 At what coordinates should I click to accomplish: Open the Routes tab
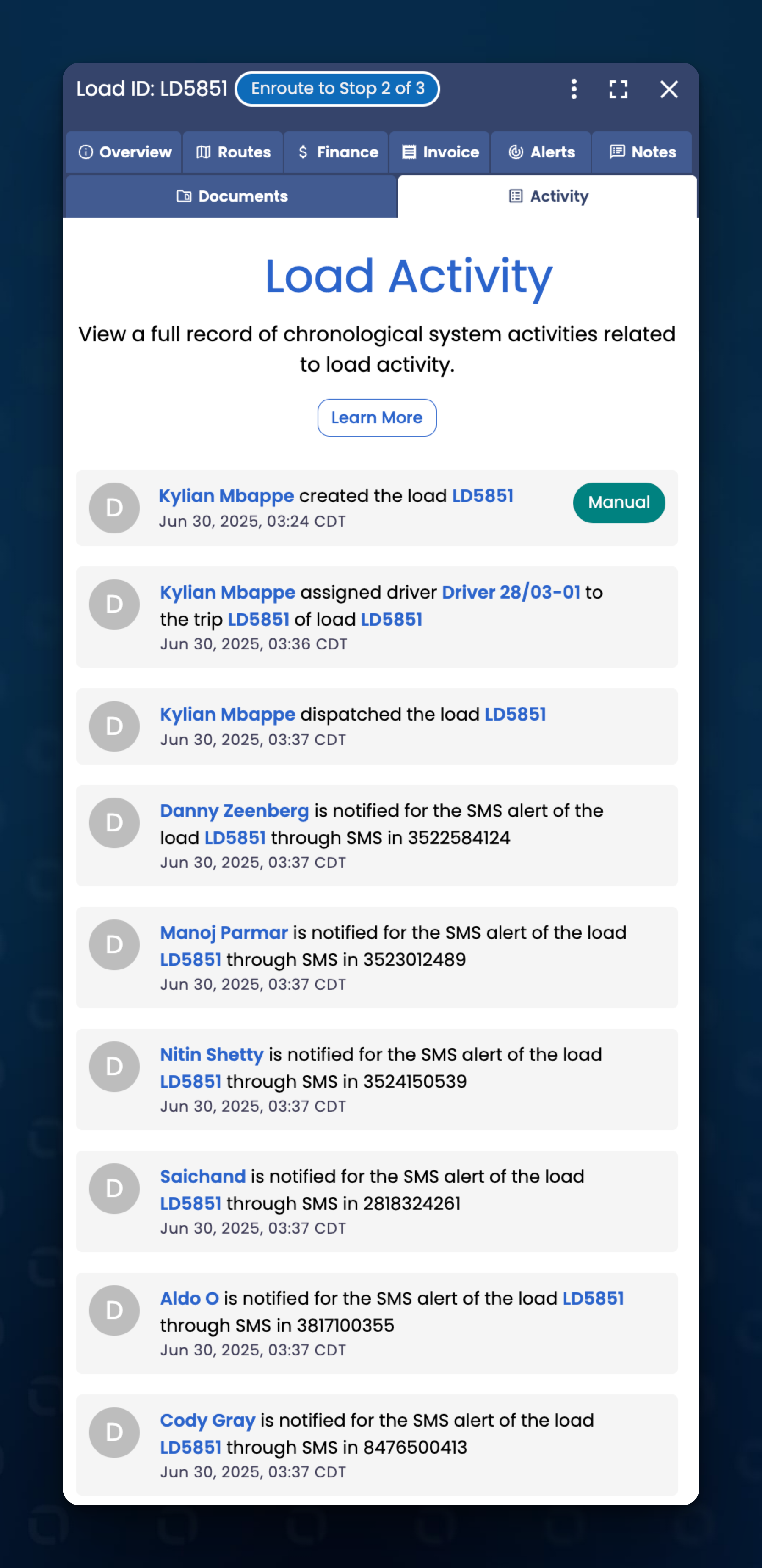(233, 152)
